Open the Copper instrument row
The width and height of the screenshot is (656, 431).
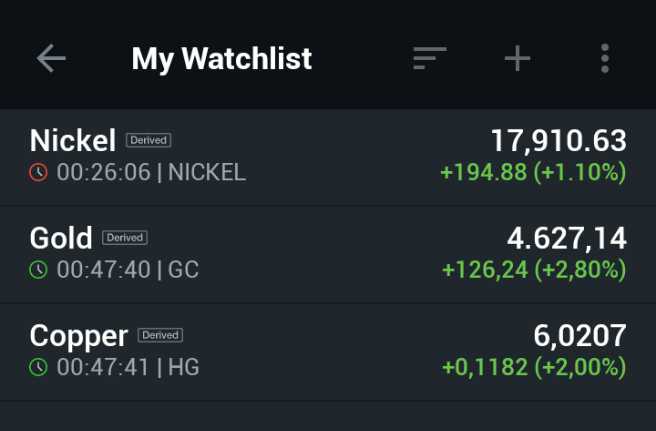click(x=328, y=351)
